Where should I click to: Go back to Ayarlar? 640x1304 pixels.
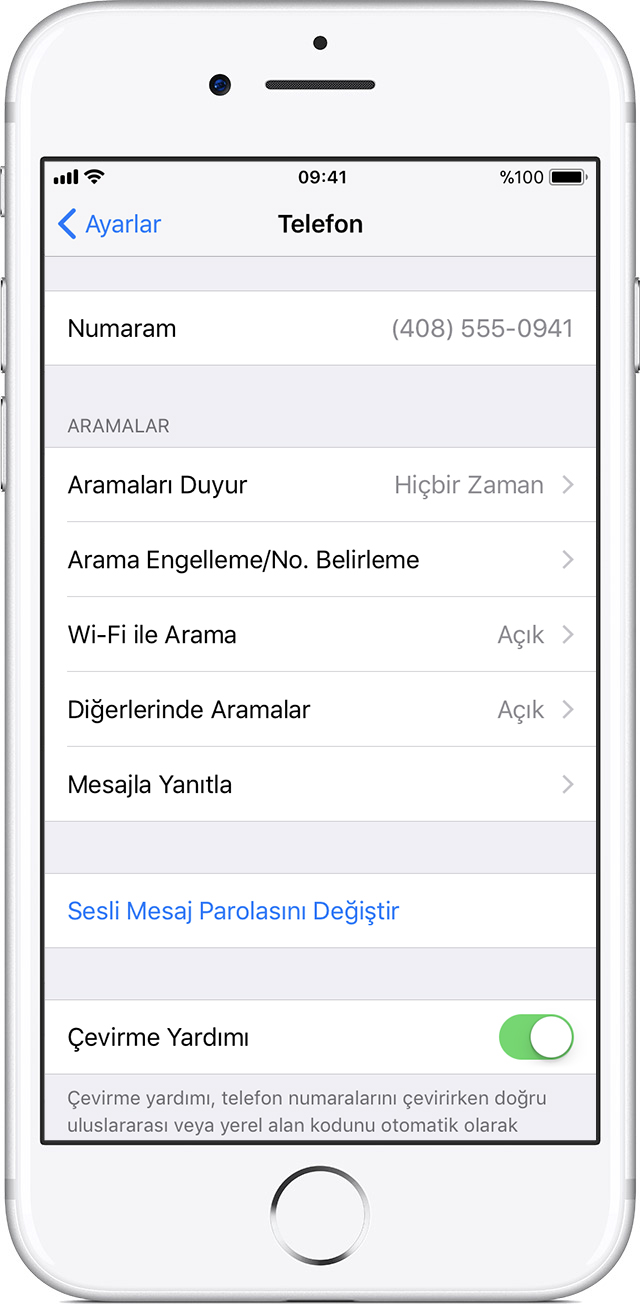(110, 224)
